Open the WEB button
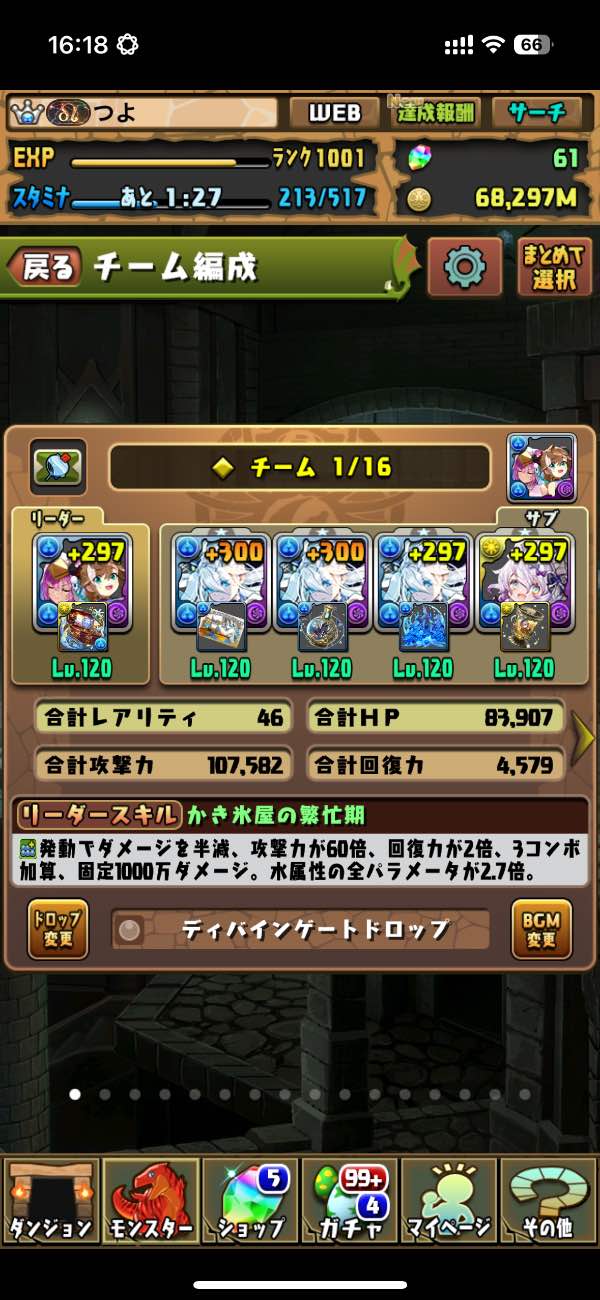 tap(334, 112)
